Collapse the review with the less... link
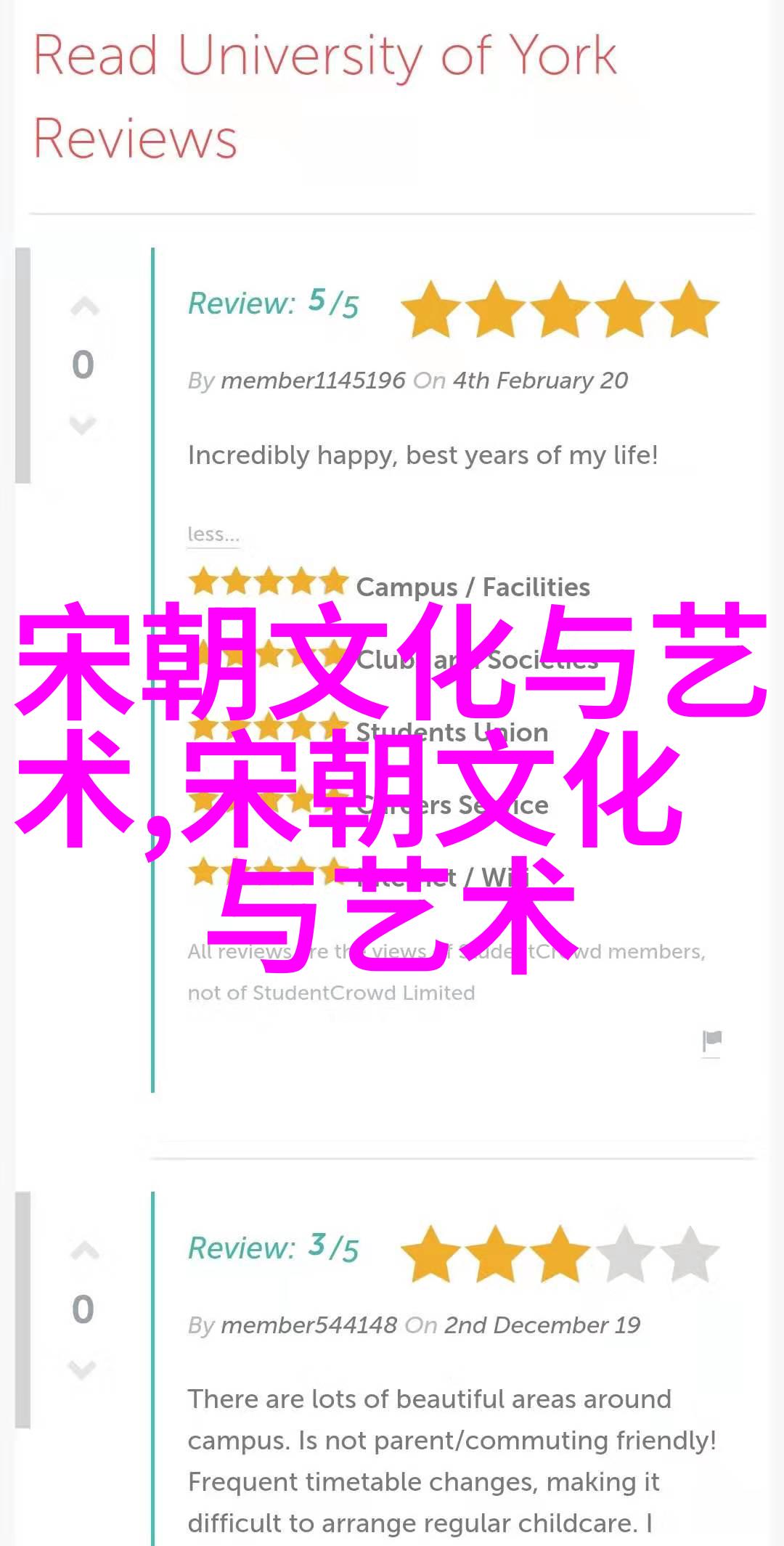Viewport: 784px width, 1546px height. click(213, 534)
